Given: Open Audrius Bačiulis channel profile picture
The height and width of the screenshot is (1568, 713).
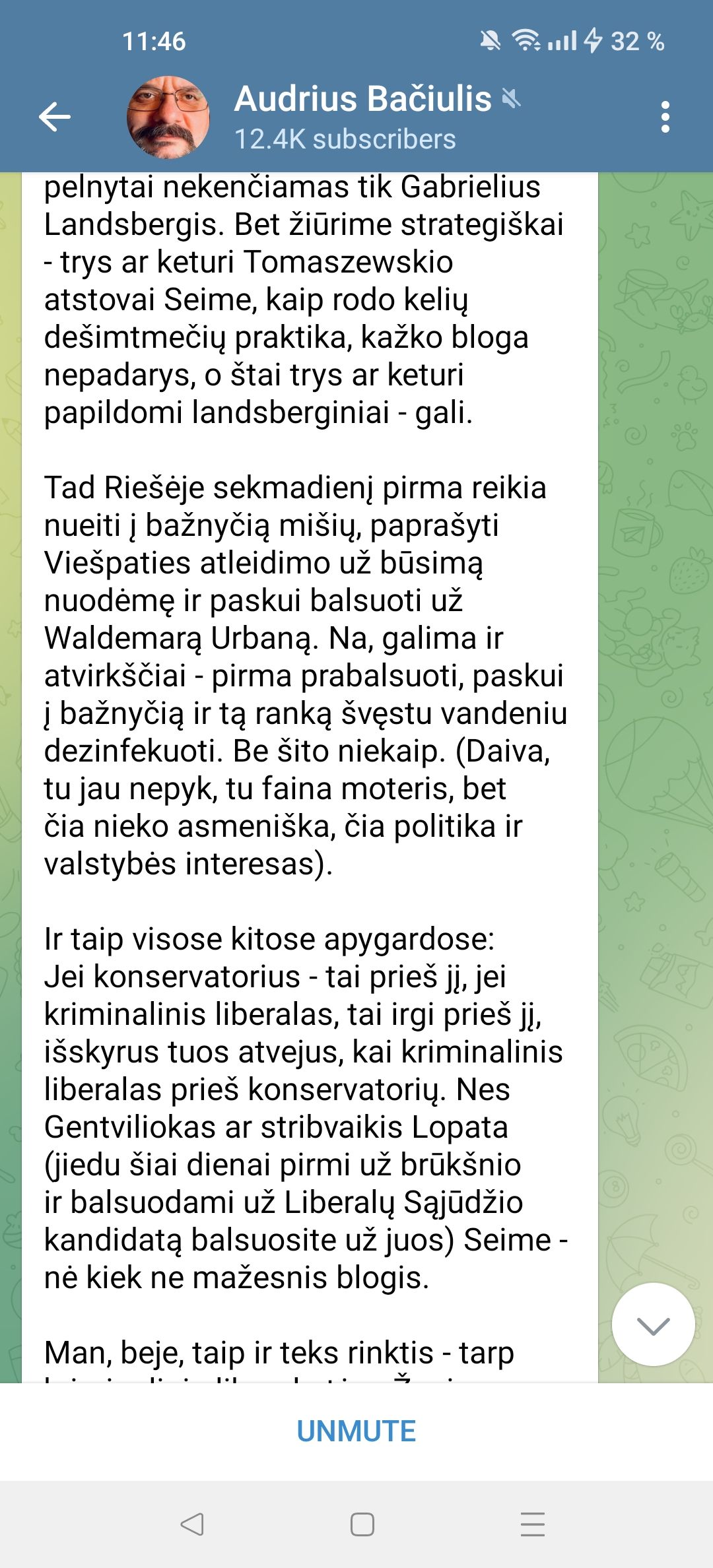Looking at the screenshot, I should pyautogui.click(x=168, y=117).
